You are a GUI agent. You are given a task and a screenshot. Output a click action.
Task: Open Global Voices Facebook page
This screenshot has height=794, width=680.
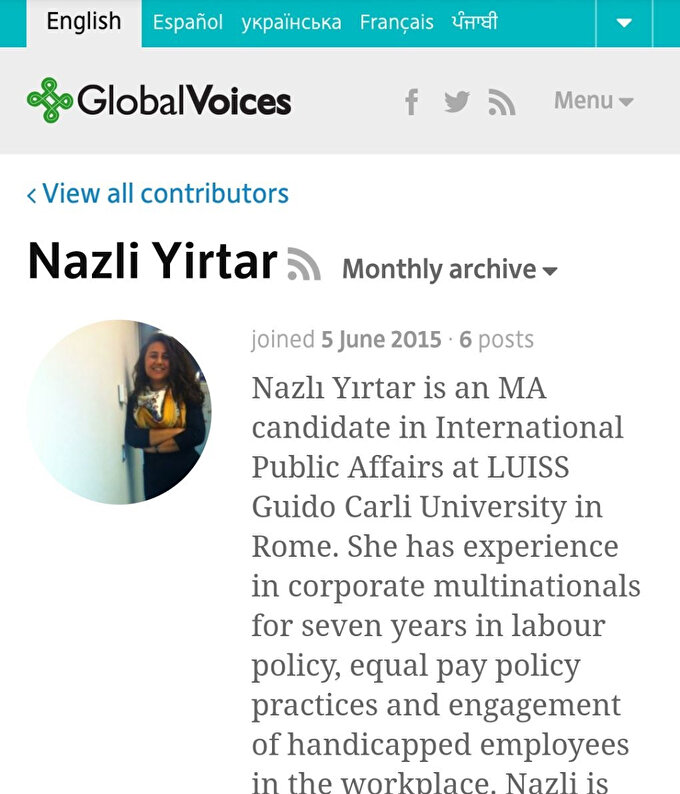(x=411, y=101)
